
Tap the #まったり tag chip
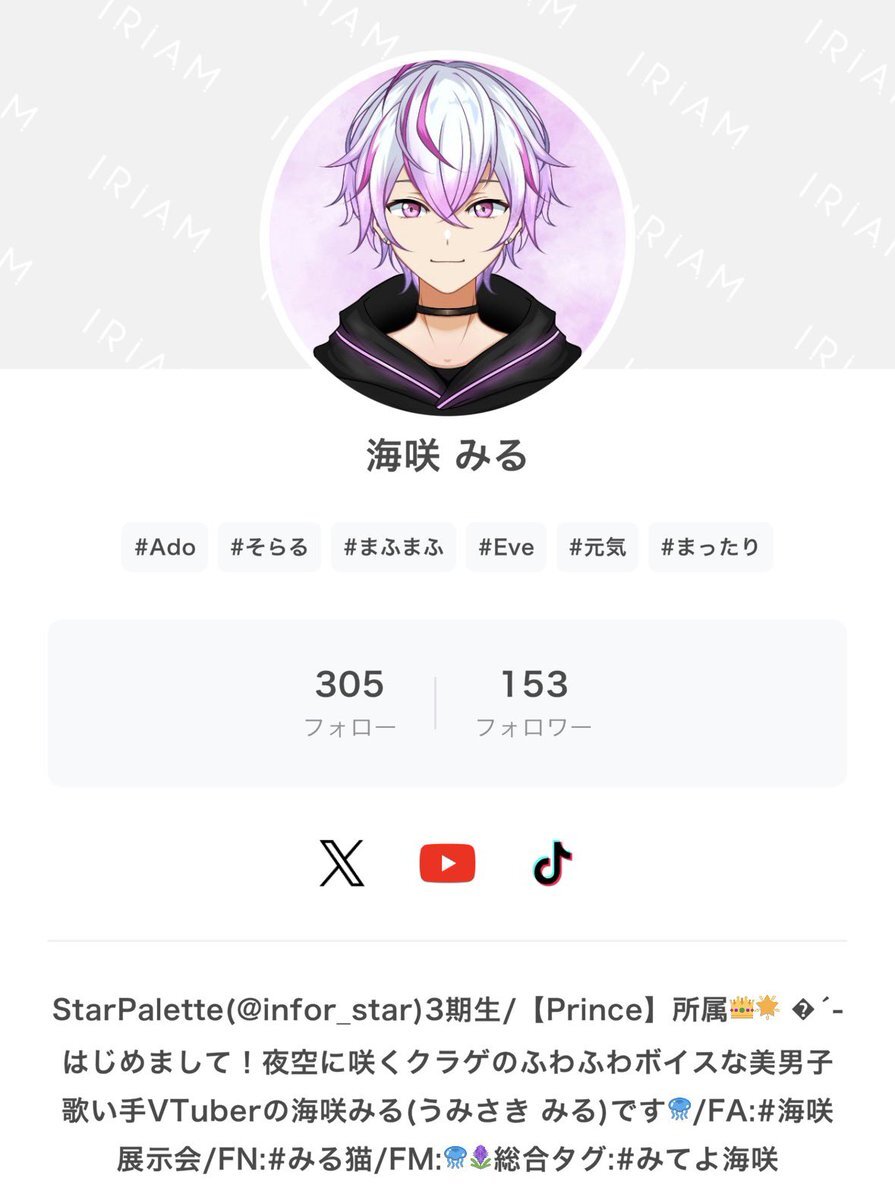tap(710, 547)
